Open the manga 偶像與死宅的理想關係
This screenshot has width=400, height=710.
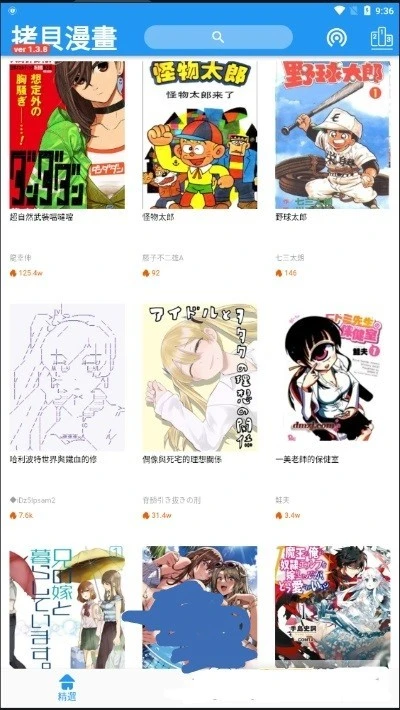200,377
